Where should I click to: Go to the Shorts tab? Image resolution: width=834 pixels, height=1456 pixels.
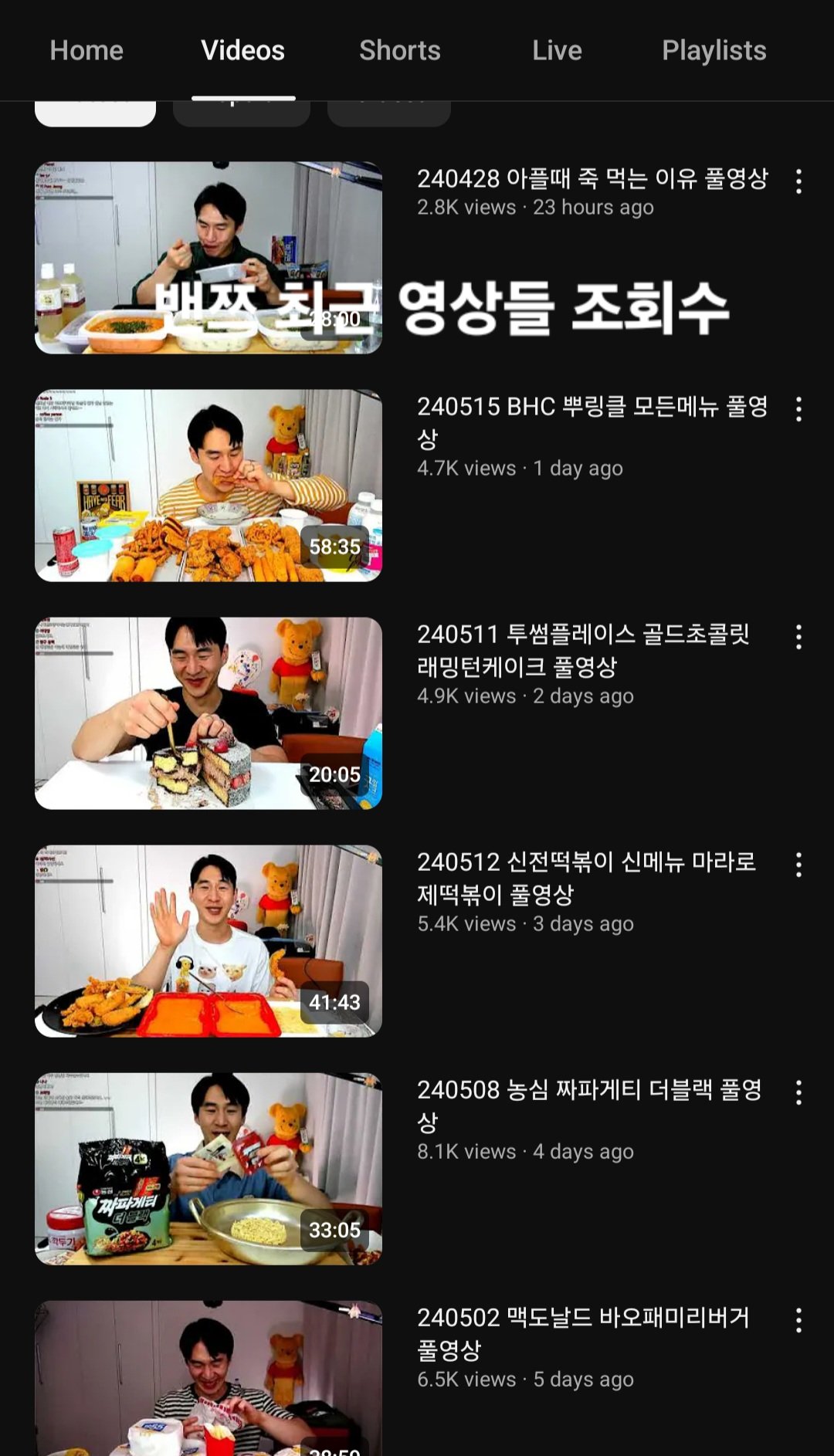pyautogui.click(x=399, y=51)
